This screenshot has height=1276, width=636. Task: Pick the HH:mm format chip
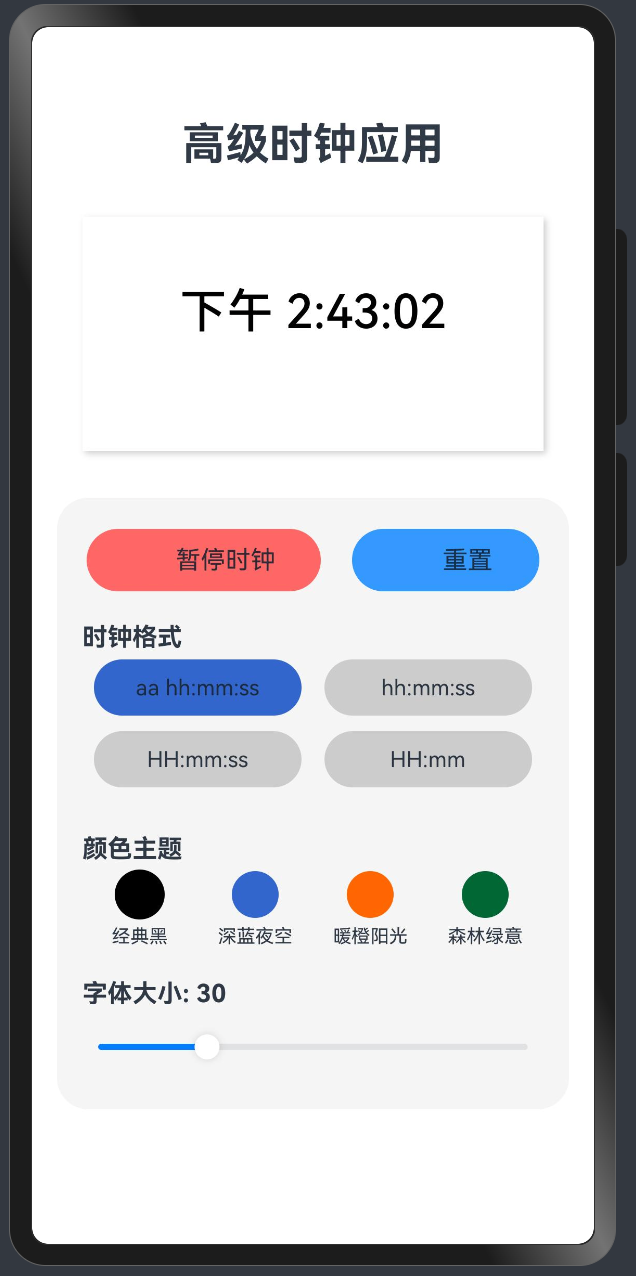point(428,760)
